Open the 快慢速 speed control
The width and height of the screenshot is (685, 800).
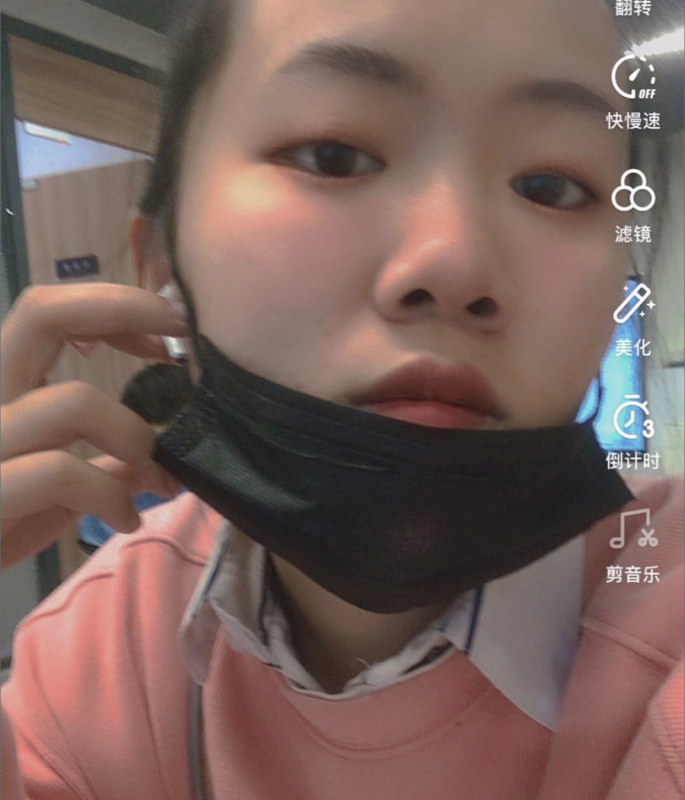click(633, 78)
